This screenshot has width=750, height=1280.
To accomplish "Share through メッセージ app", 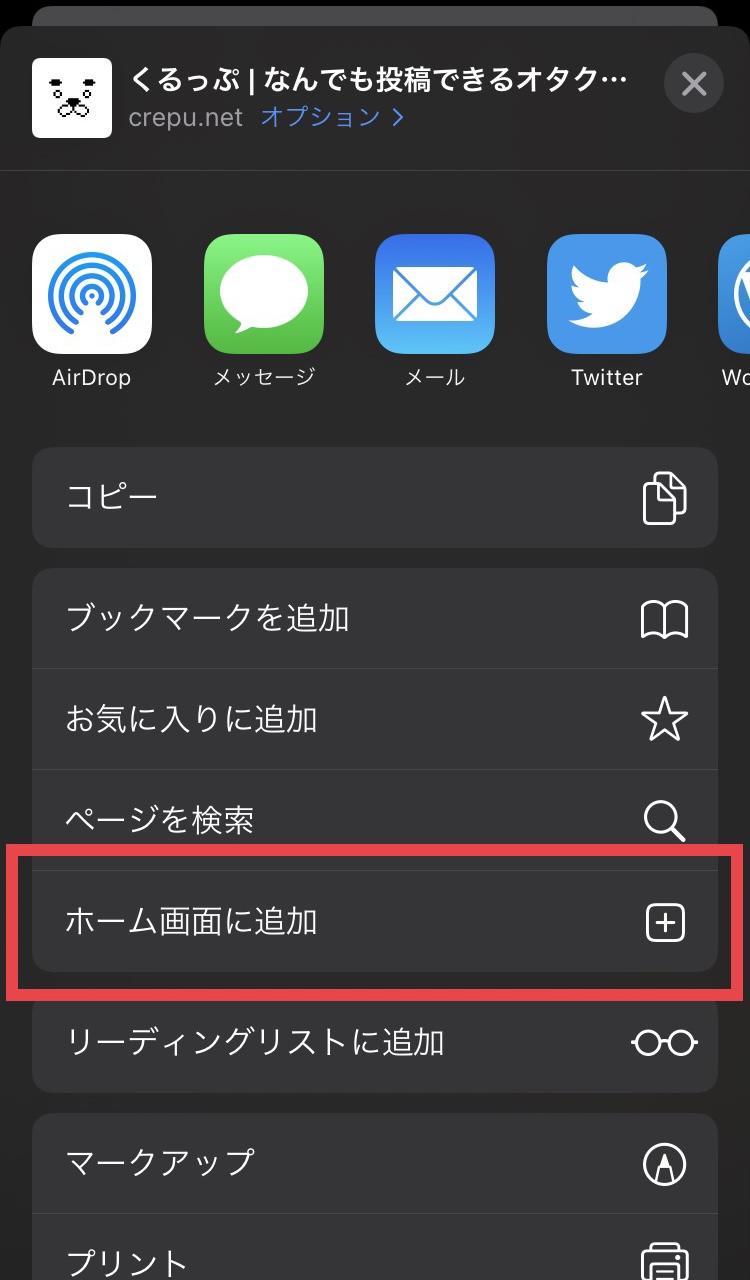I will click(264, 312).
